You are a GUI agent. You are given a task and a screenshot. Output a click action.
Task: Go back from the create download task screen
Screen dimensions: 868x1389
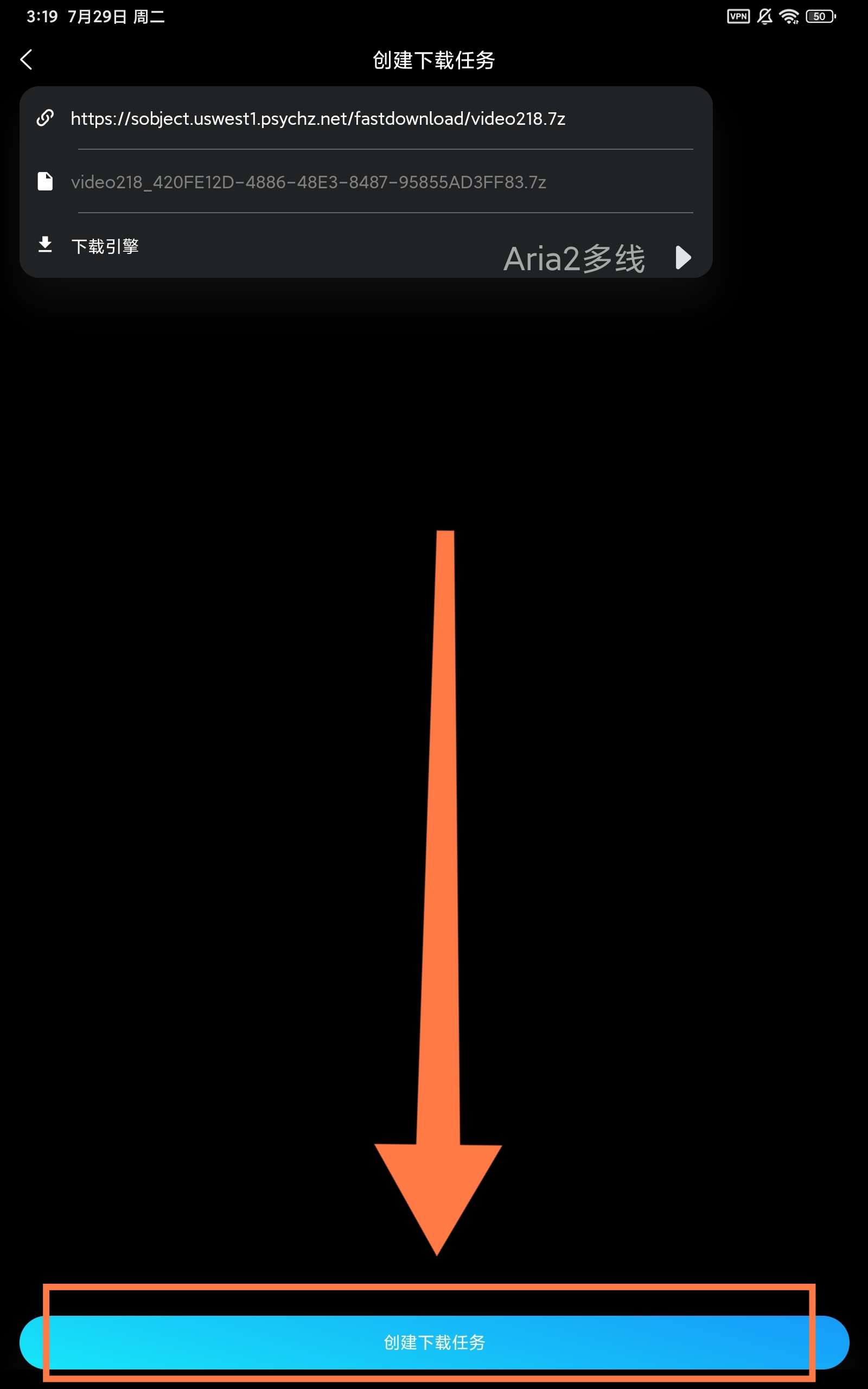(x=27, y=60)
